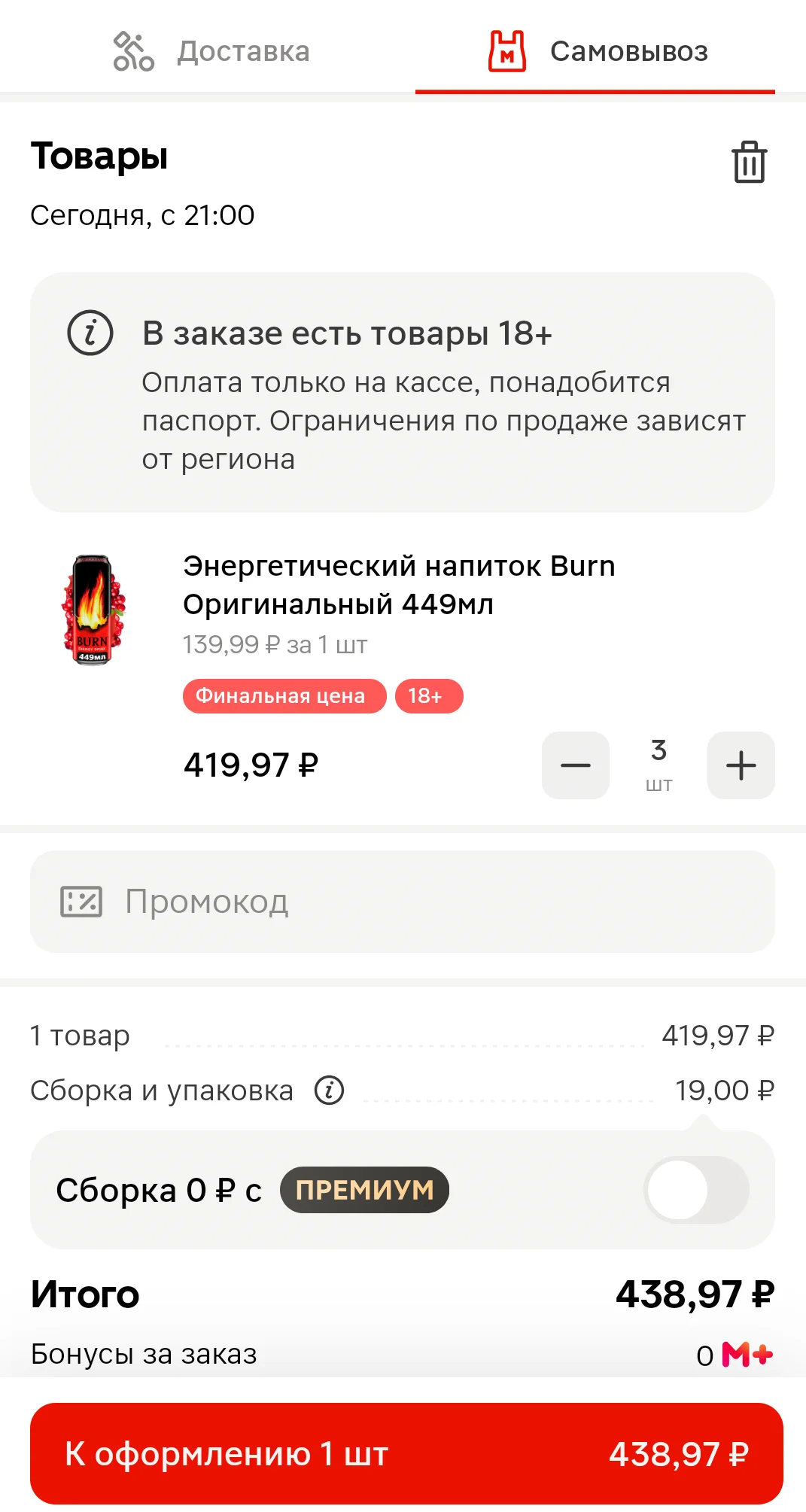This screenshot has height=1512, width=806.
Task: Increase Burn quantity with the plus button
Action: (x=741, y=765)
